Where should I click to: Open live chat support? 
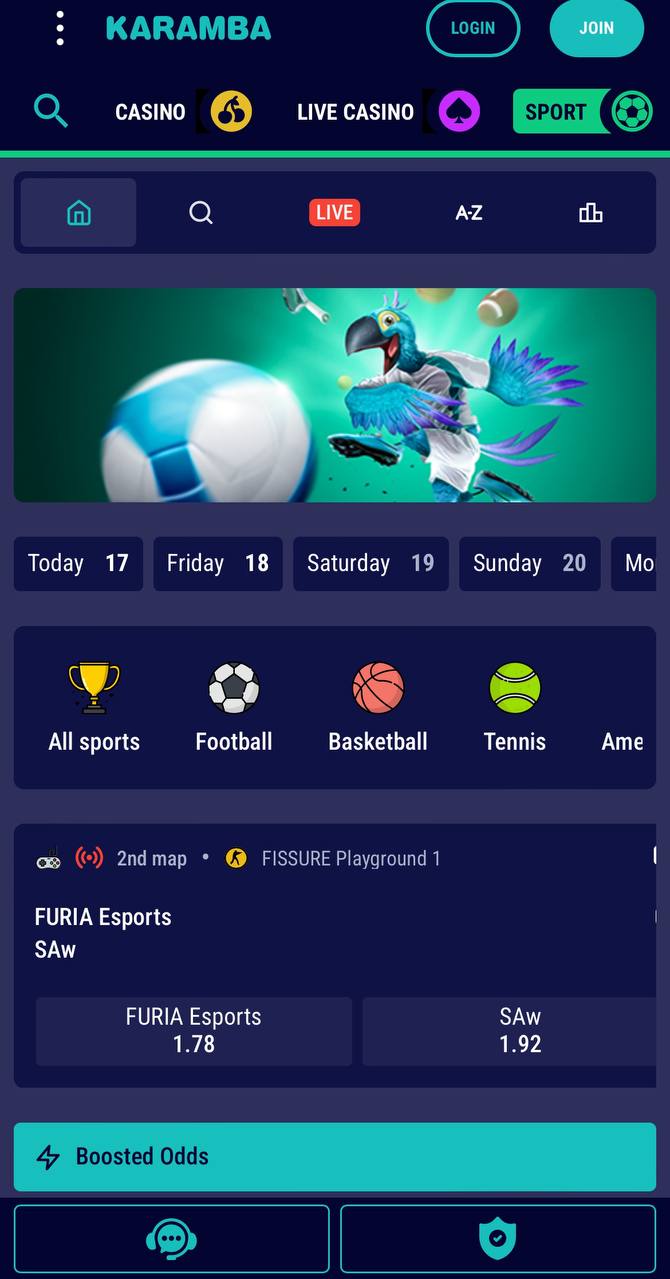tap(171, 1239)
